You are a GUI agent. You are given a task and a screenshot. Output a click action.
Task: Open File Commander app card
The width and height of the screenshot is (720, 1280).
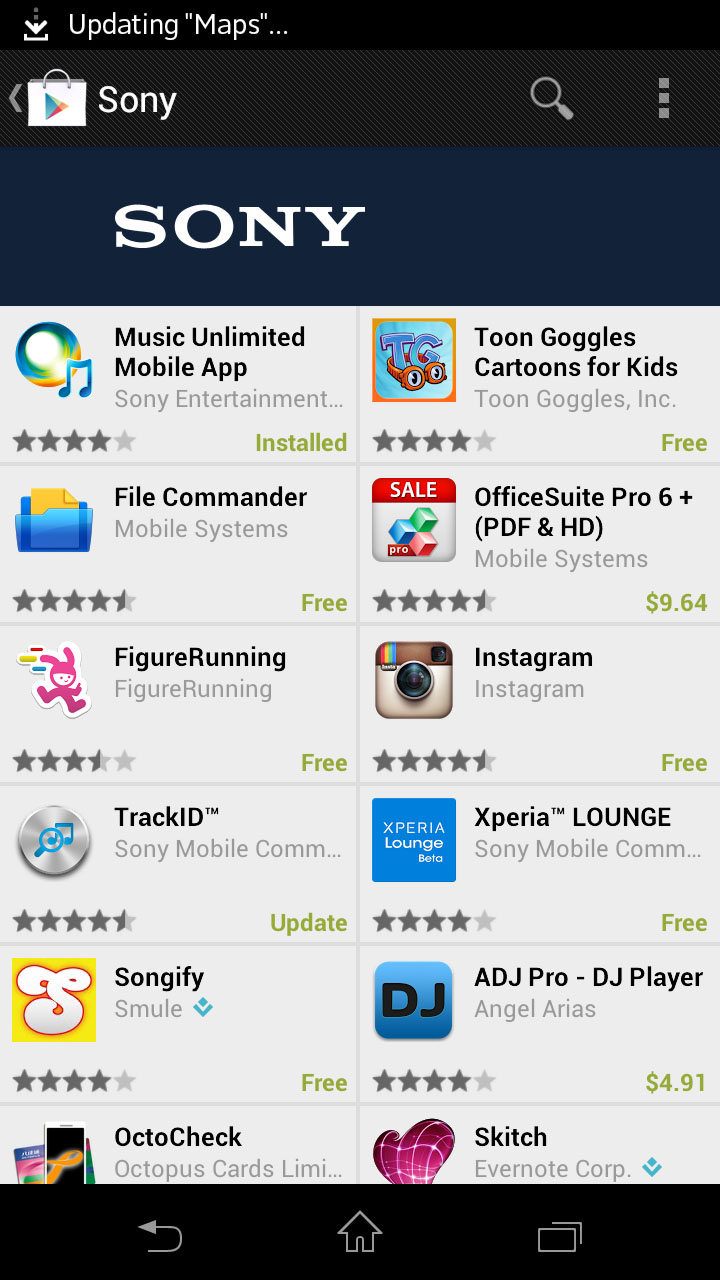178,543
